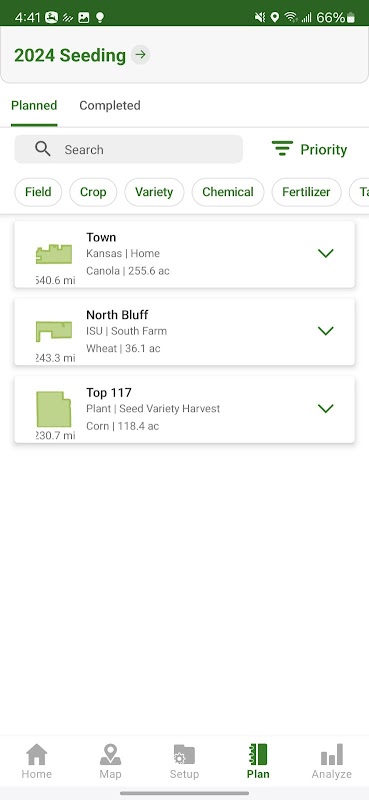Open the Priority sort options
This screenshot has height=800, width=369.
click(309, 149)
